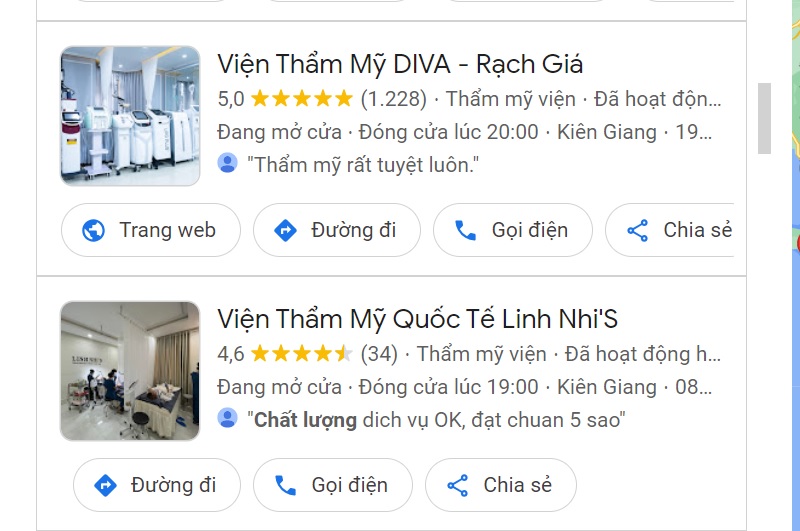This screenshot has height=531, width=800.
Task: Open Trang web for Viện Thẩm Mỹ DIVA
Action: tap(151, 230)
